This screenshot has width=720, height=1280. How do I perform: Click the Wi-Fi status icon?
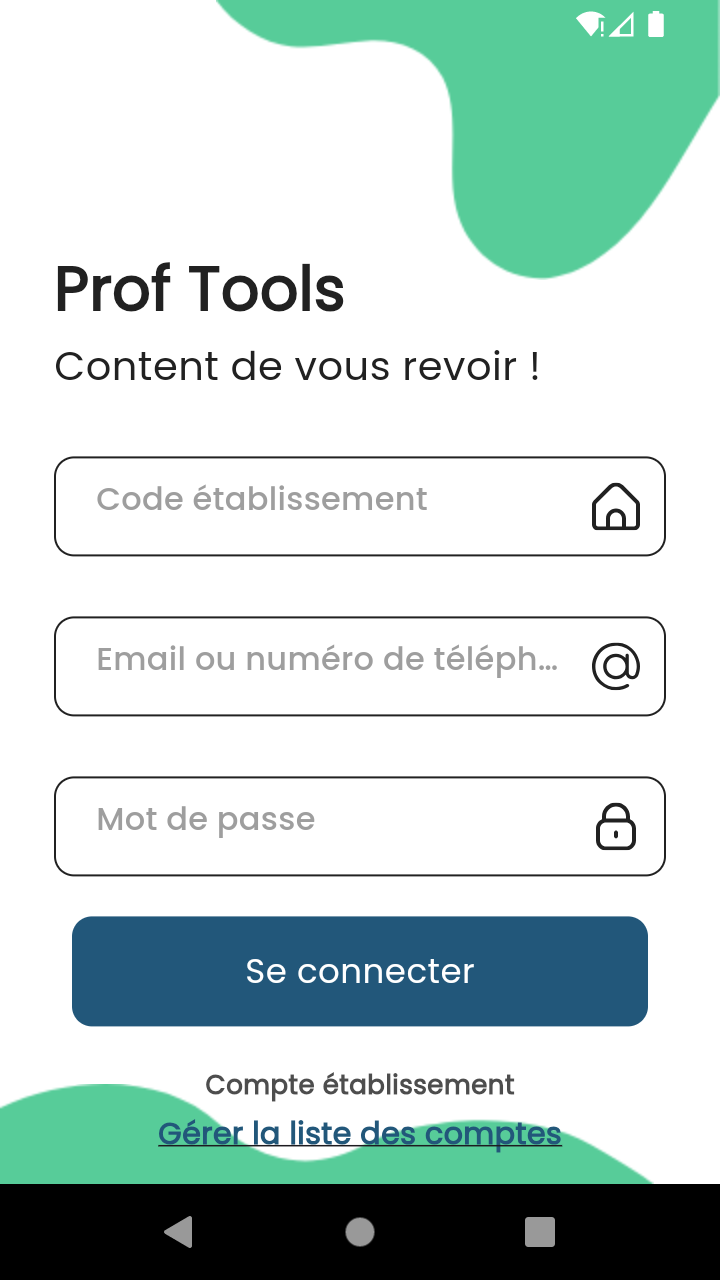592,25
